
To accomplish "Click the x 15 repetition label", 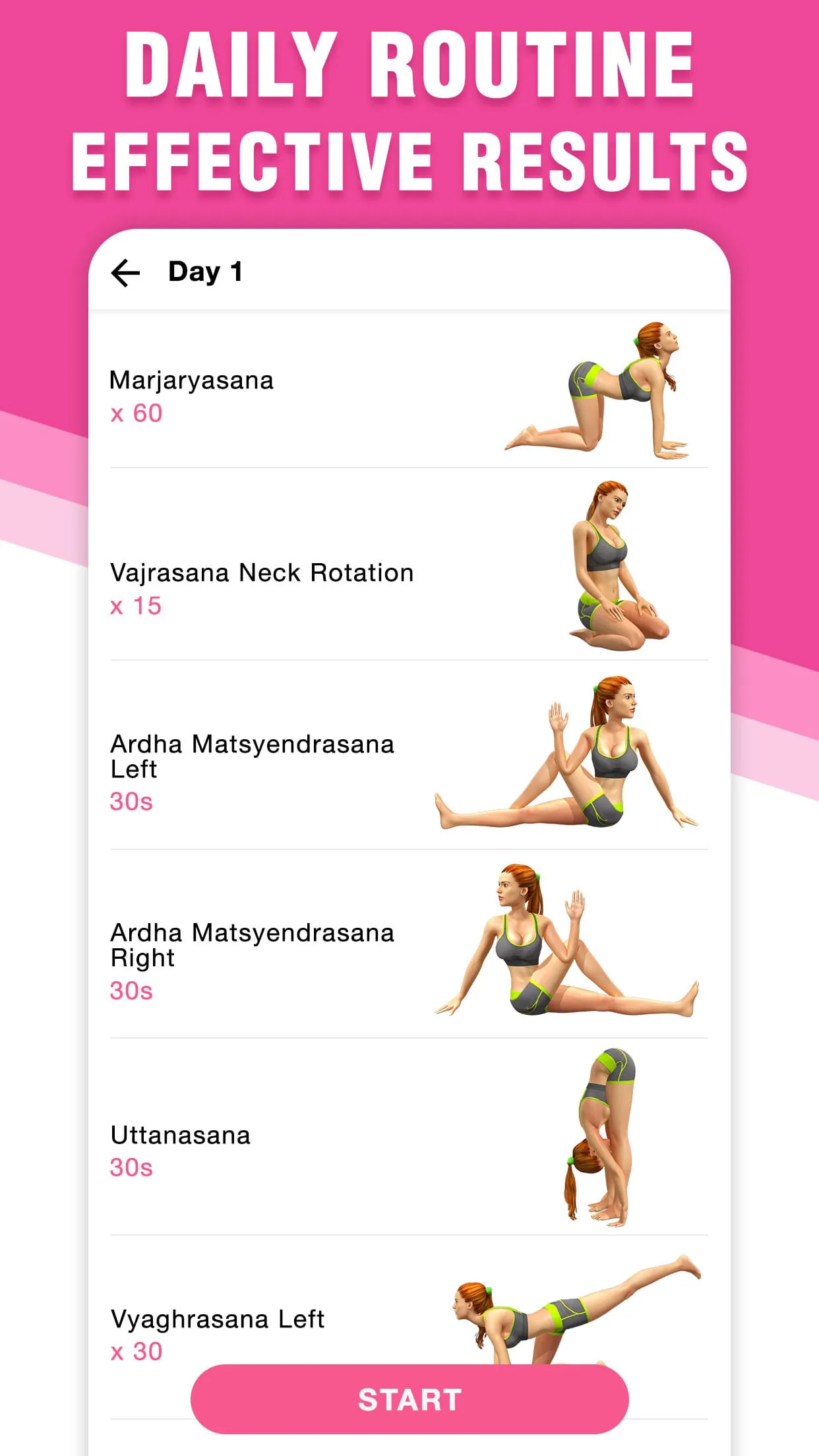I will point(136,606).
